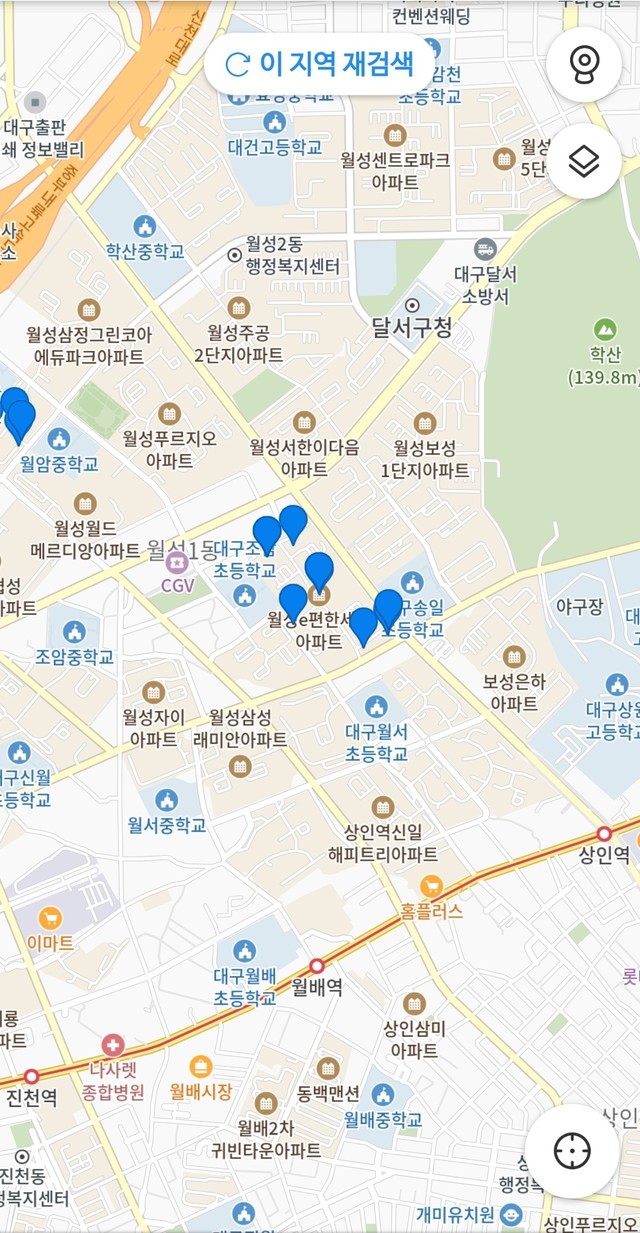Tap the '이 지역 재검색' button
This screenshot has height=1233, width=640.
[320, 64]
